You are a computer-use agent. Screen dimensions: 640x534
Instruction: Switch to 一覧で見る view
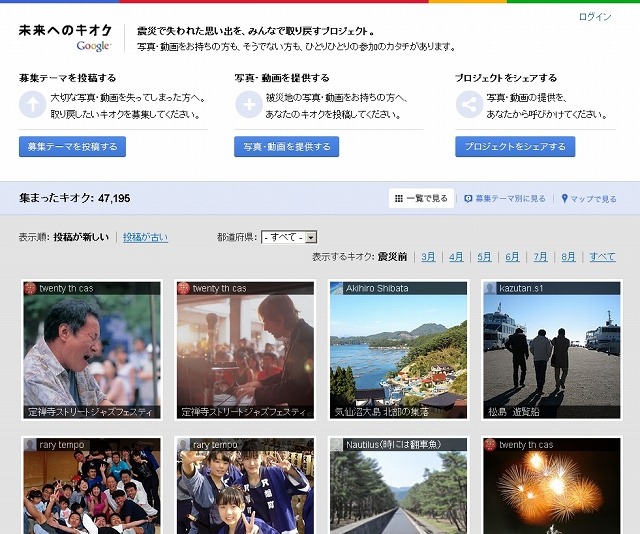[422, 198]
